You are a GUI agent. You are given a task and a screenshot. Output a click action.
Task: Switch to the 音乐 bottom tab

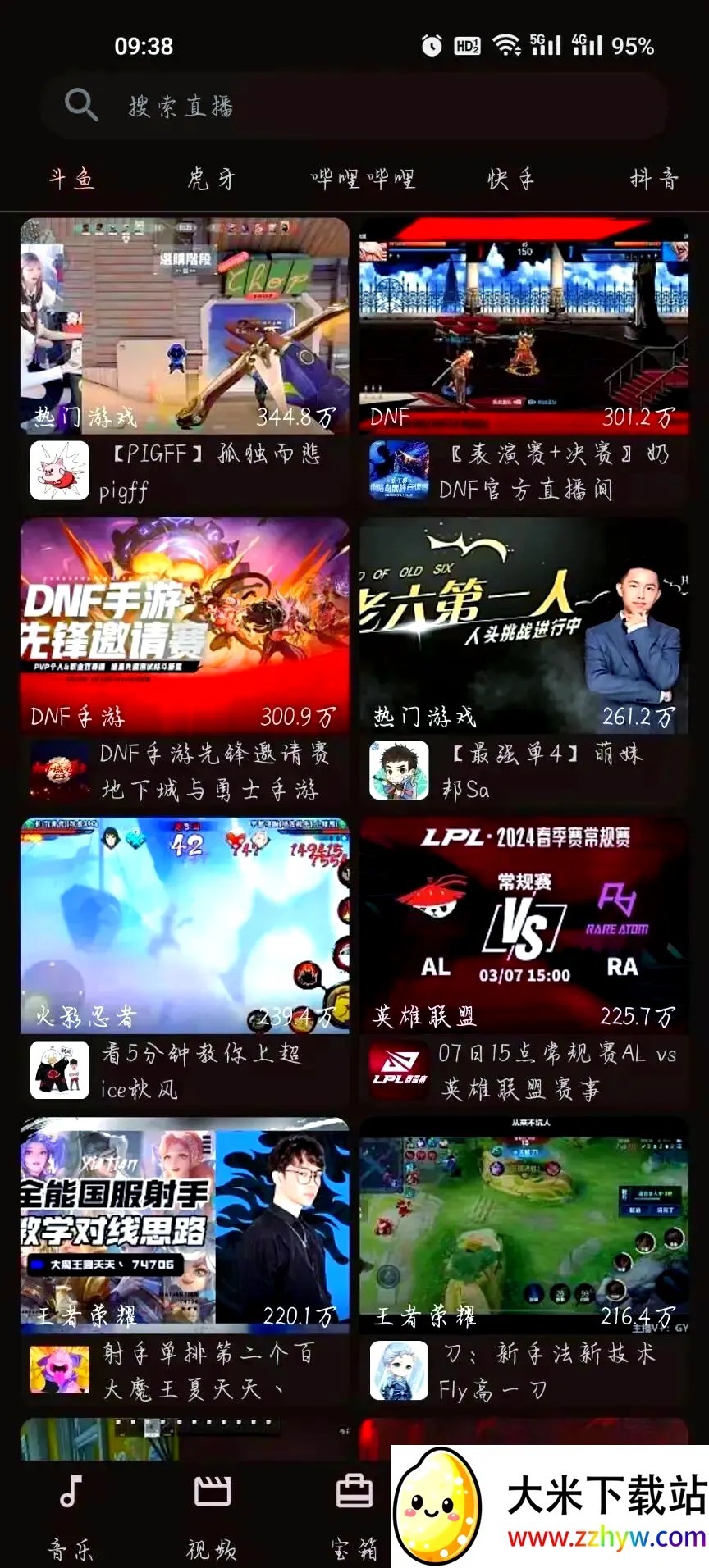(71, 1513)
